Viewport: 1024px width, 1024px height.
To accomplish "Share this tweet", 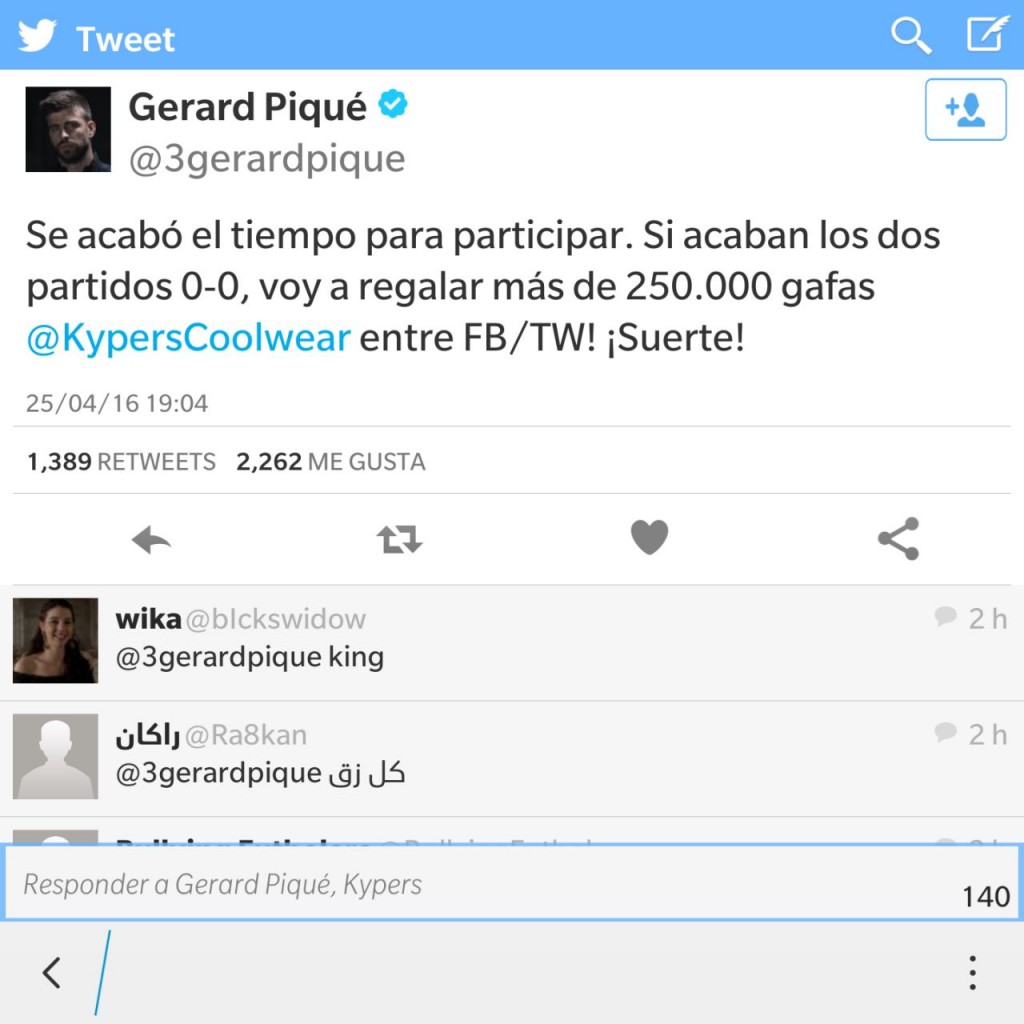I will point(898,539).
